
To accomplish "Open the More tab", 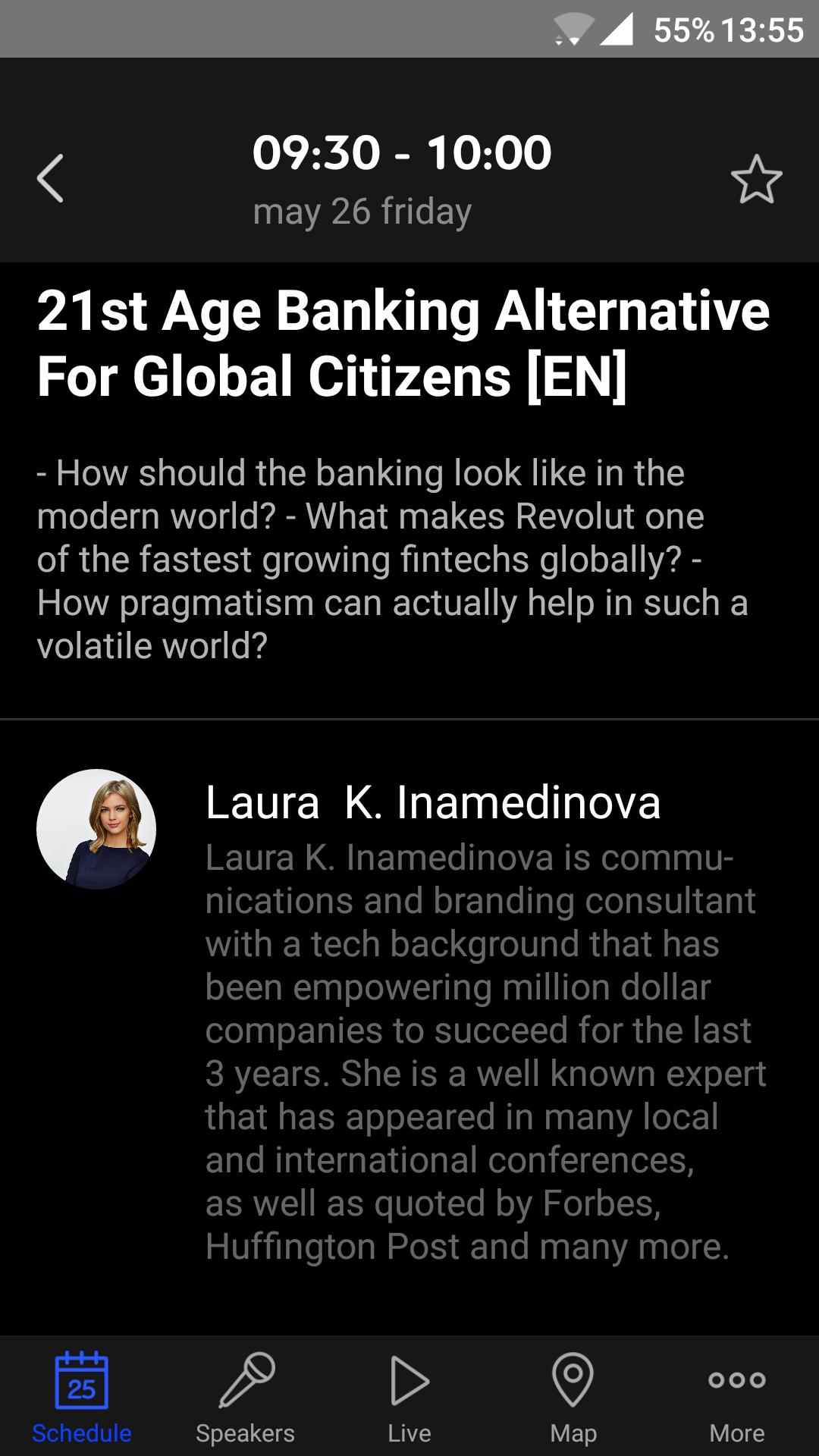I will tap(736, 1397).
